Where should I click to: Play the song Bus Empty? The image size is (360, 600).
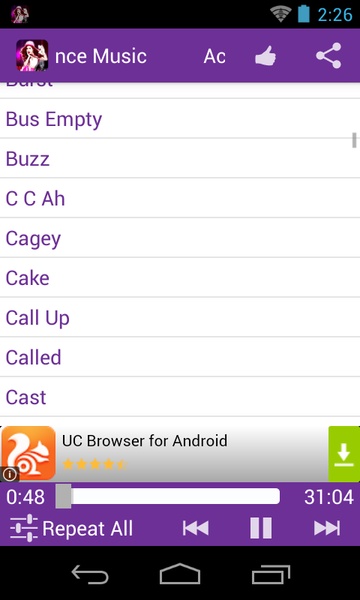180,119
